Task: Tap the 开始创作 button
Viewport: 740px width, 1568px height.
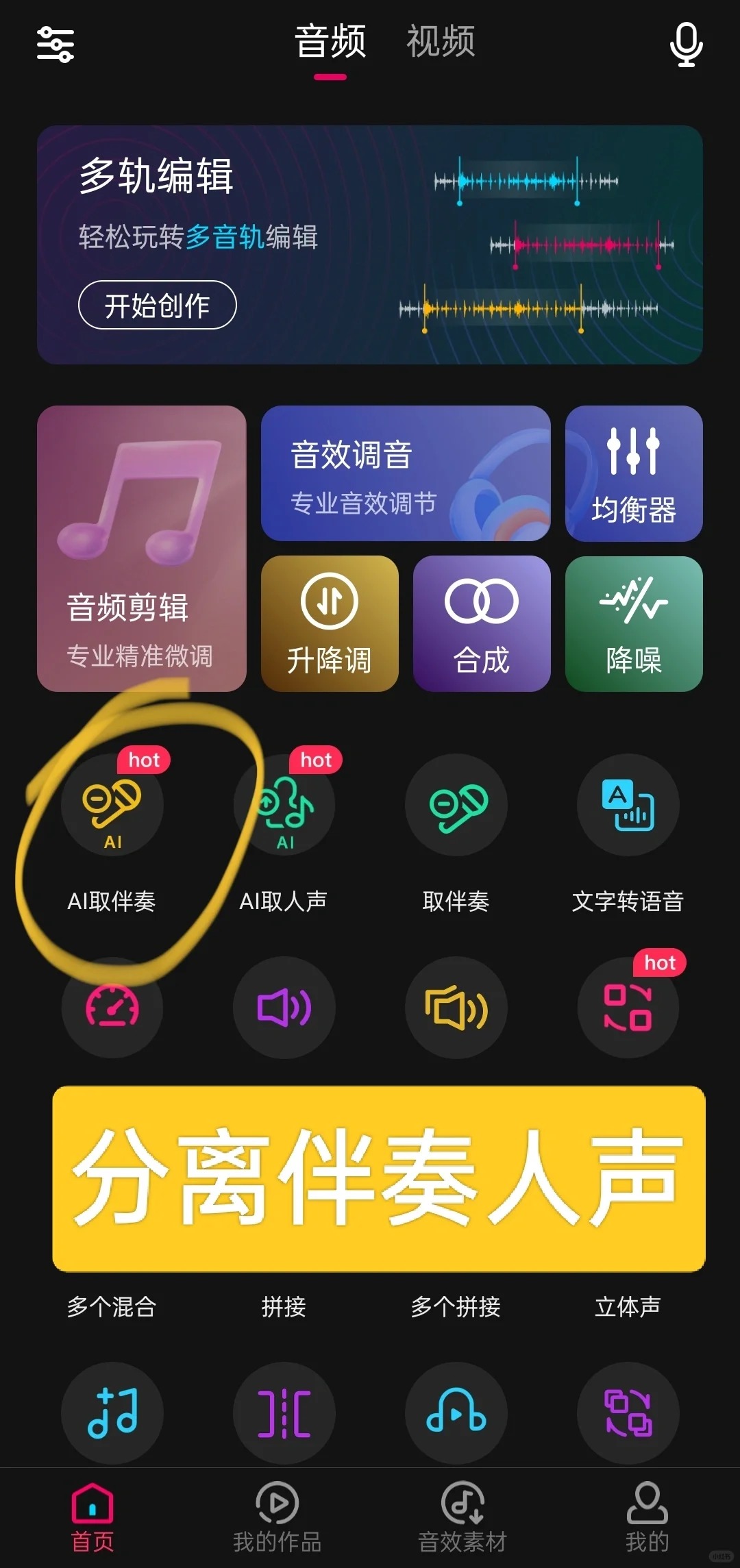Action: pos(158,305)
